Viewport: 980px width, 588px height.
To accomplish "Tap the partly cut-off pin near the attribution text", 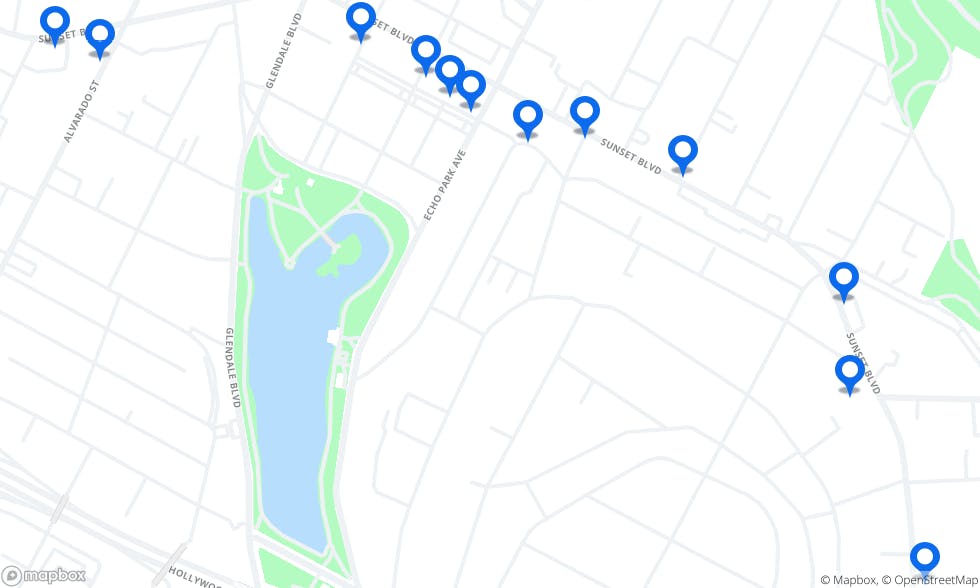I will coord(925,558).
